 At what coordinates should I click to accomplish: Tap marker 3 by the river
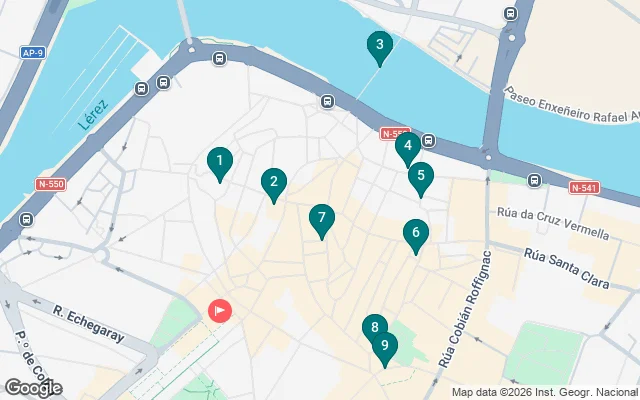click(x=379, y=45)
